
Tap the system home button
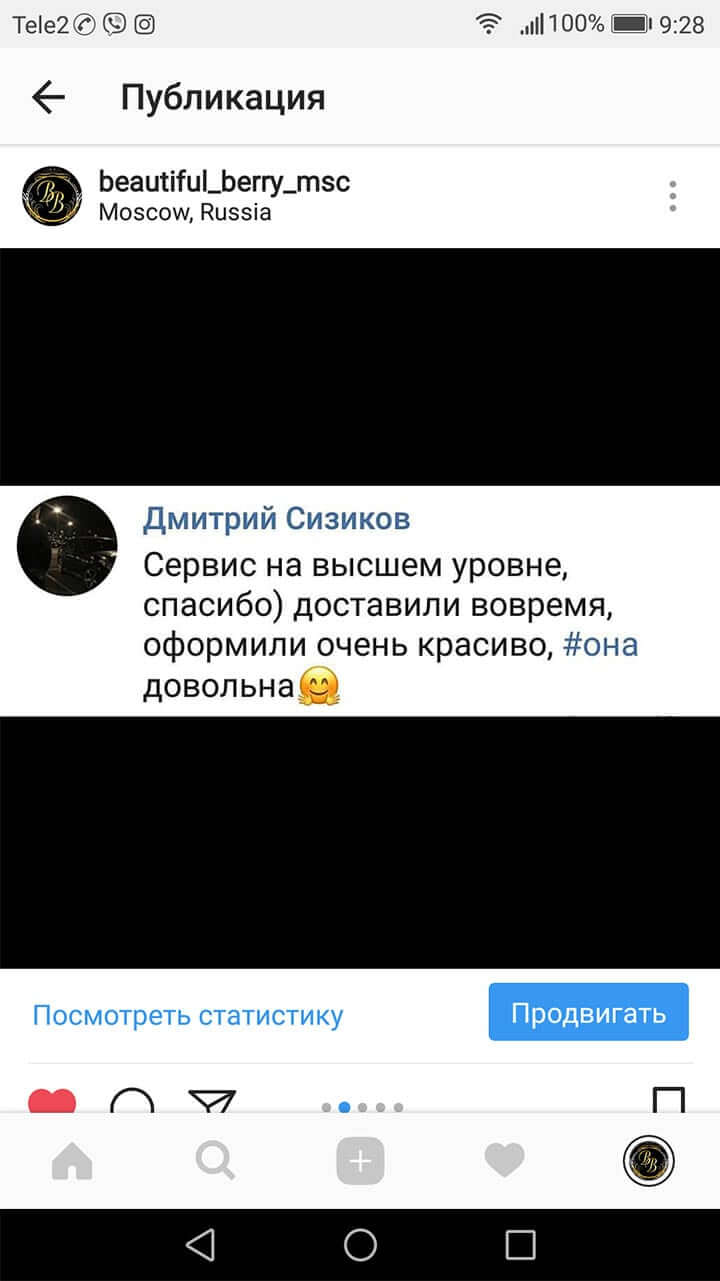360,1244
